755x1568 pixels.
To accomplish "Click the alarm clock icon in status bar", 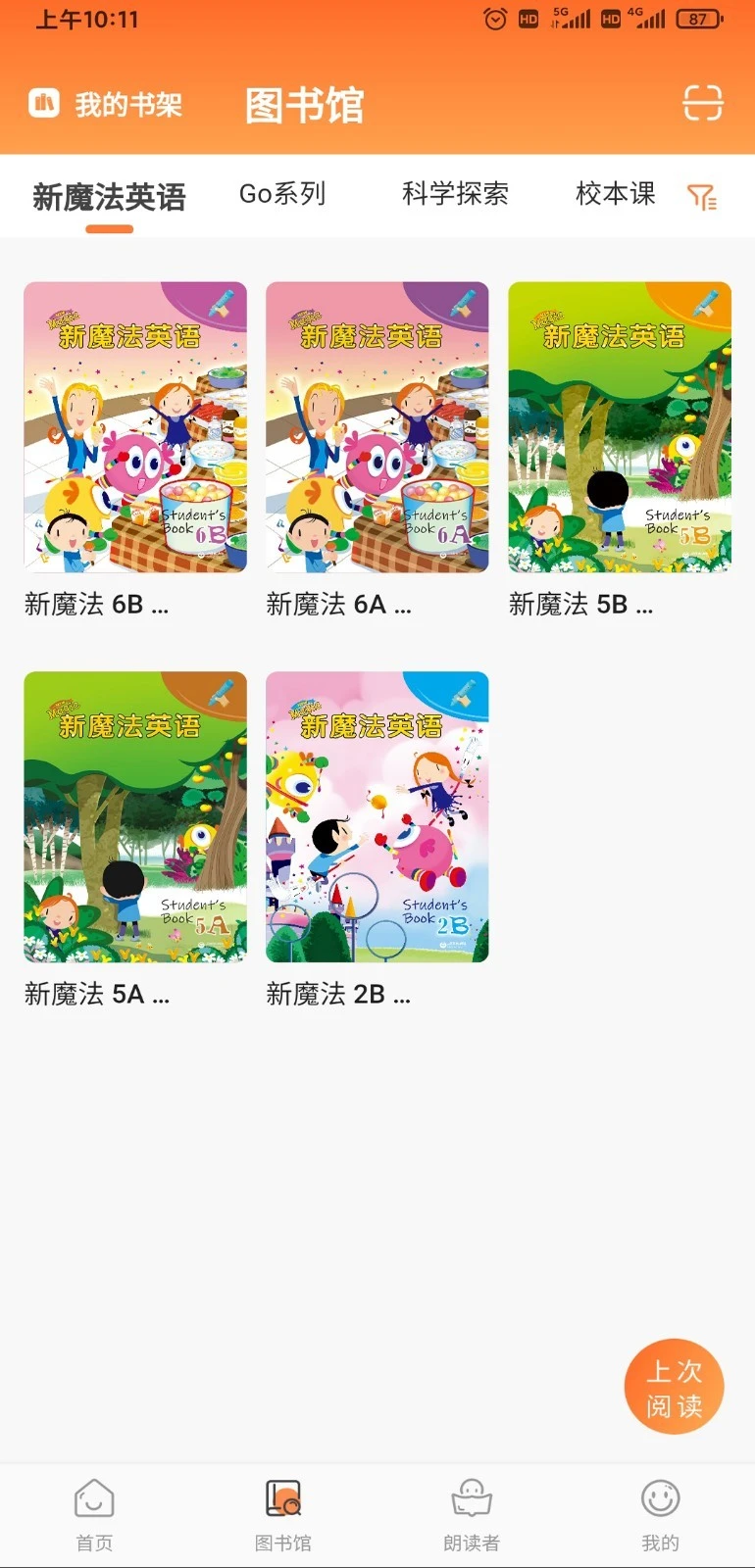I will (495, 17).
